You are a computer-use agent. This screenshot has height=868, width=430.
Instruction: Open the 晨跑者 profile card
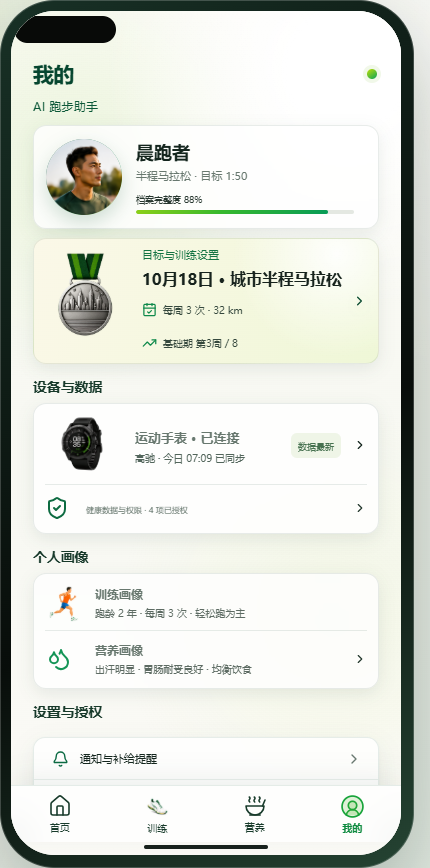(x=206, y=177)
